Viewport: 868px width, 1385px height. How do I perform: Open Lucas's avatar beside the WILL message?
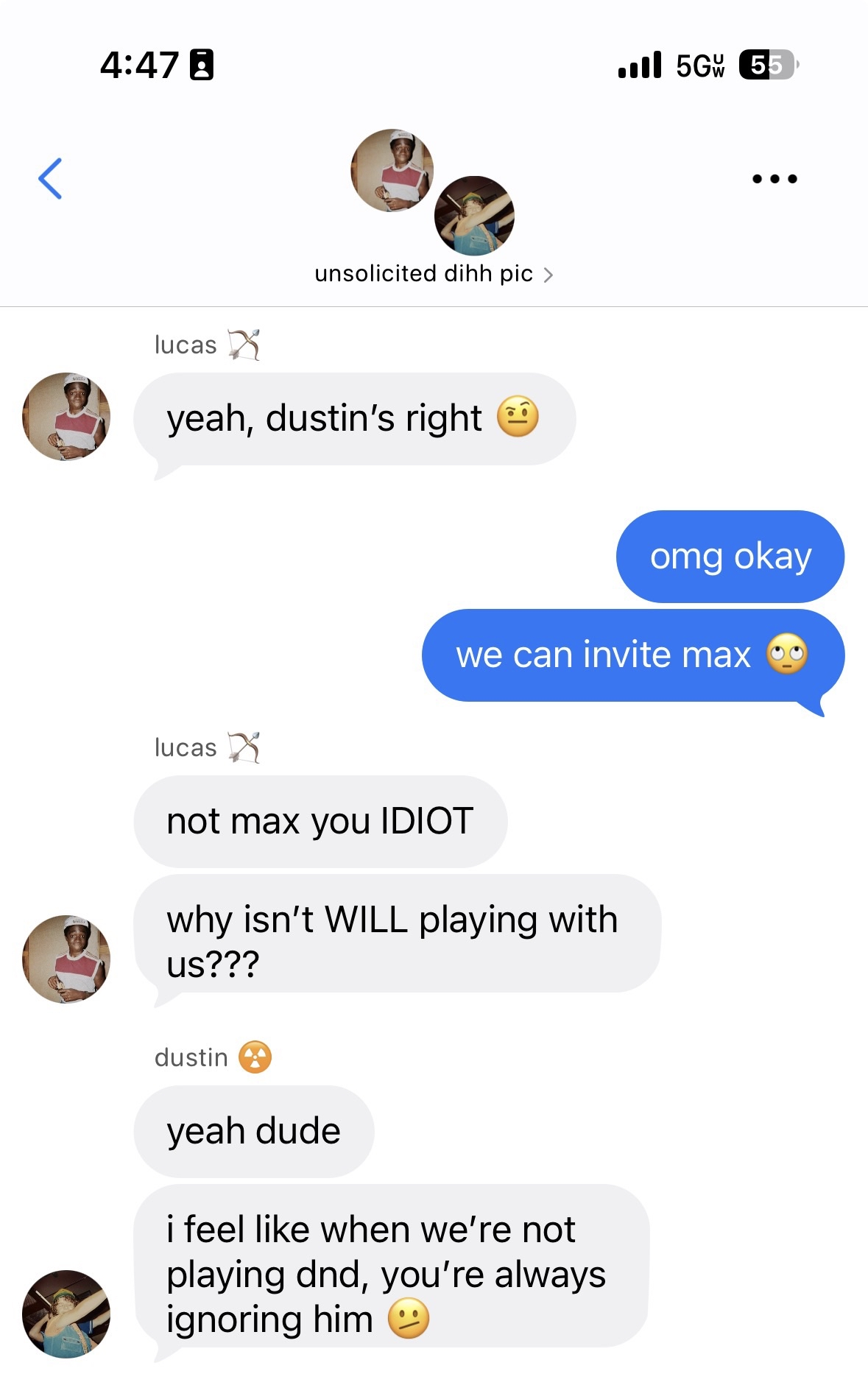[x=66, y=959]
